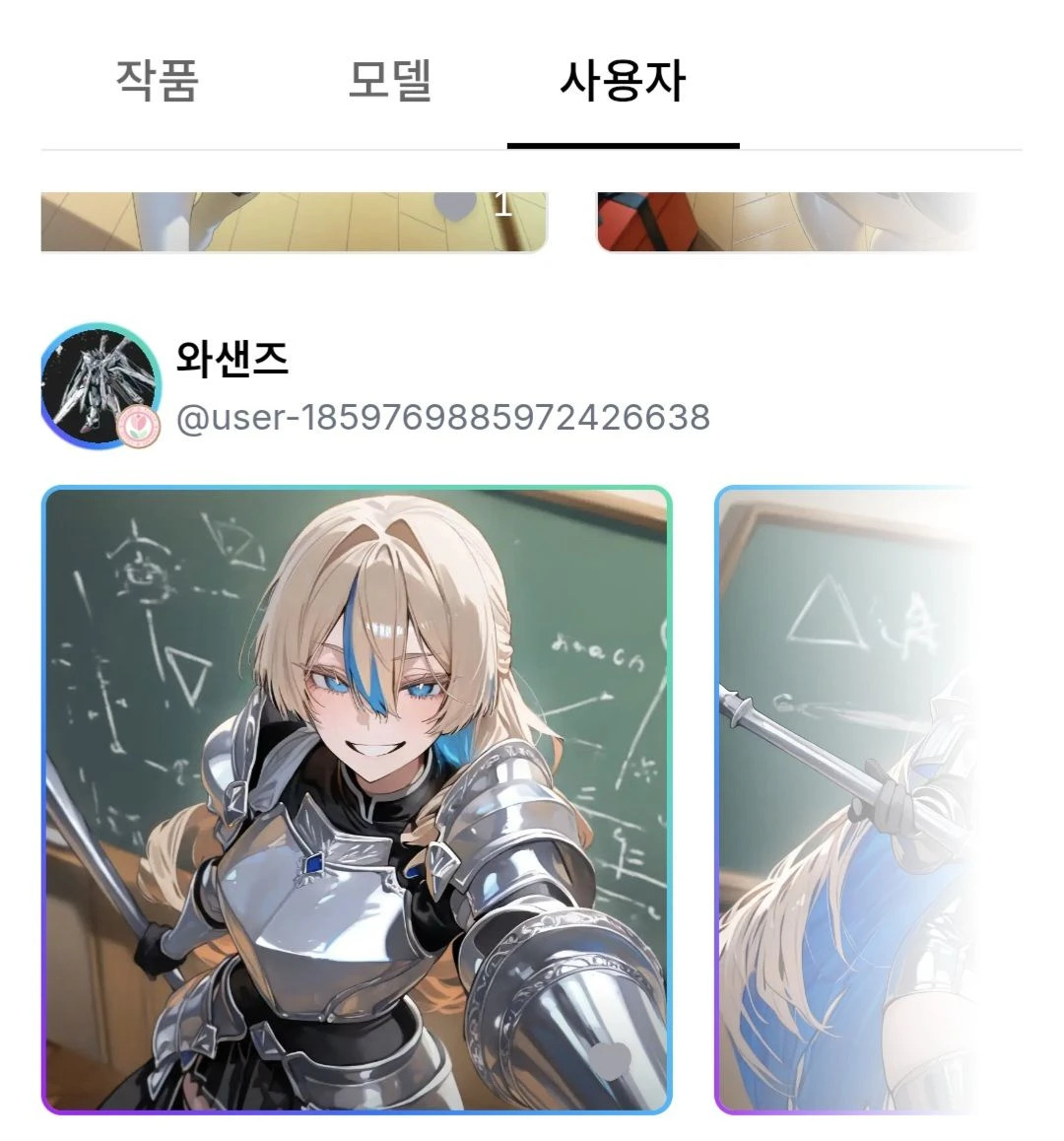Switch to the 모델 tab
The image size is (1064, 1141).
point(390,81)
